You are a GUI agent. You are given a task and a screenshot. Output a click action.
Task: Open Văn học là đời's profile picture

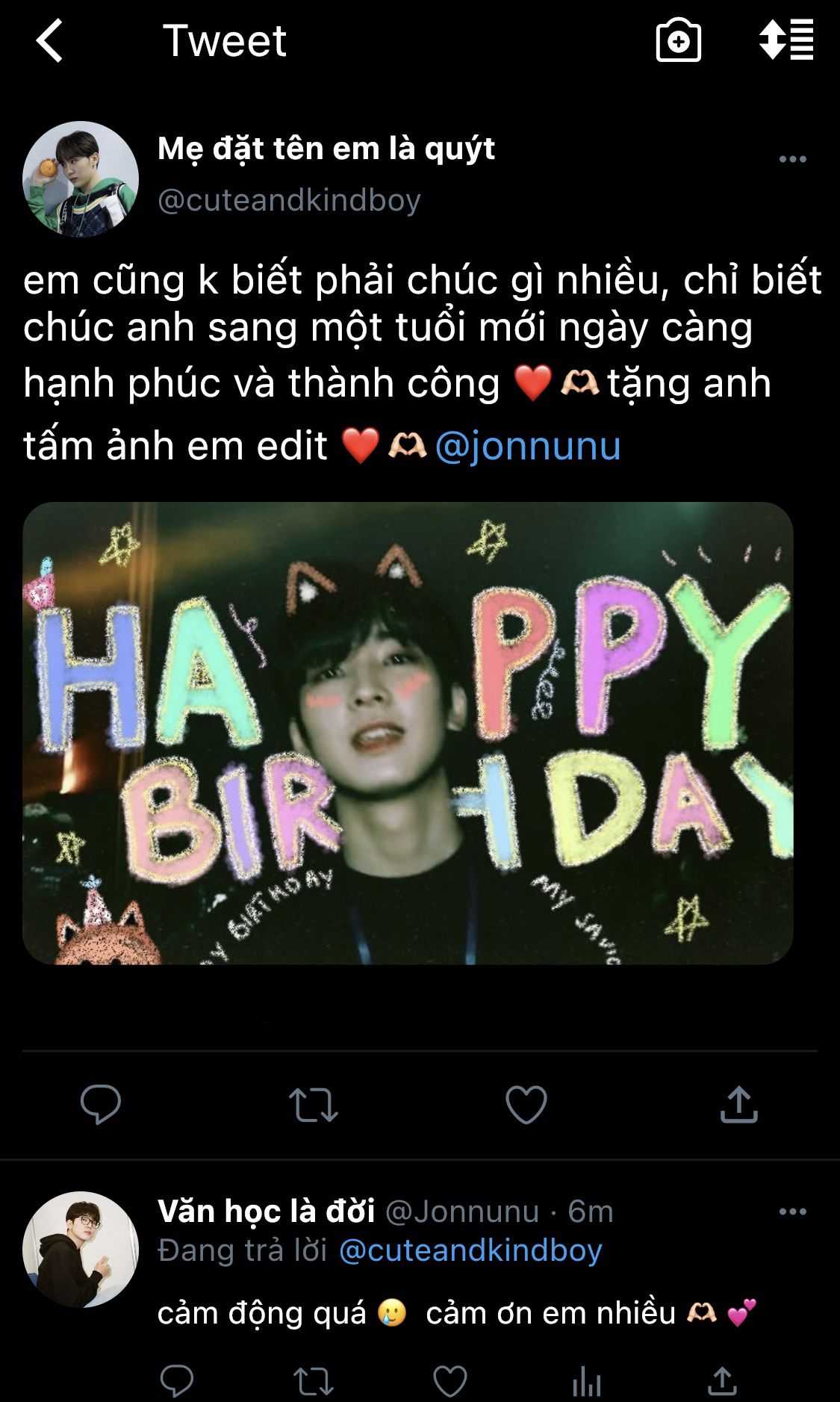(x=81, y=1250)
